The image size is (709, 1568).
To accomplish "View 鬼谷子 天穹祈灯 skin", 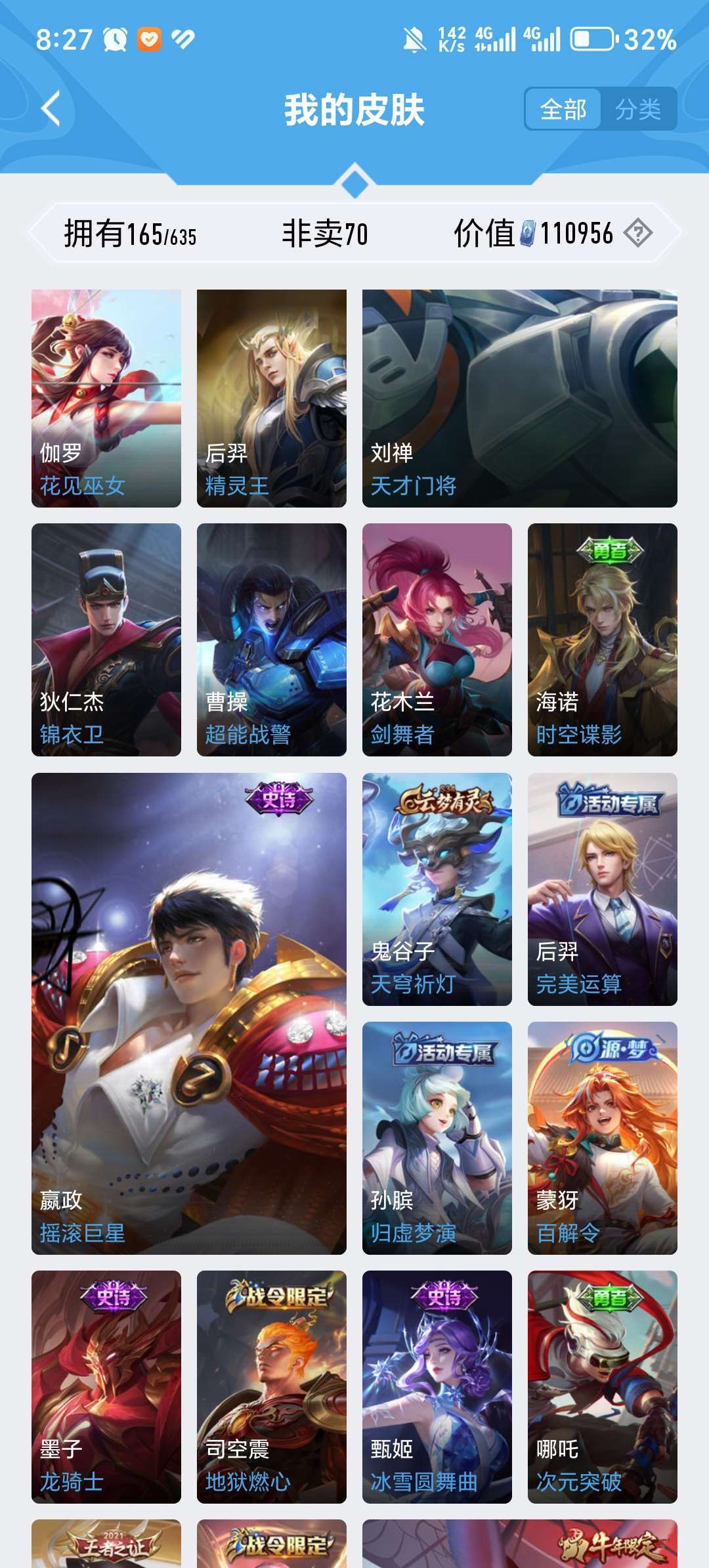I will [x=437, y=889].
